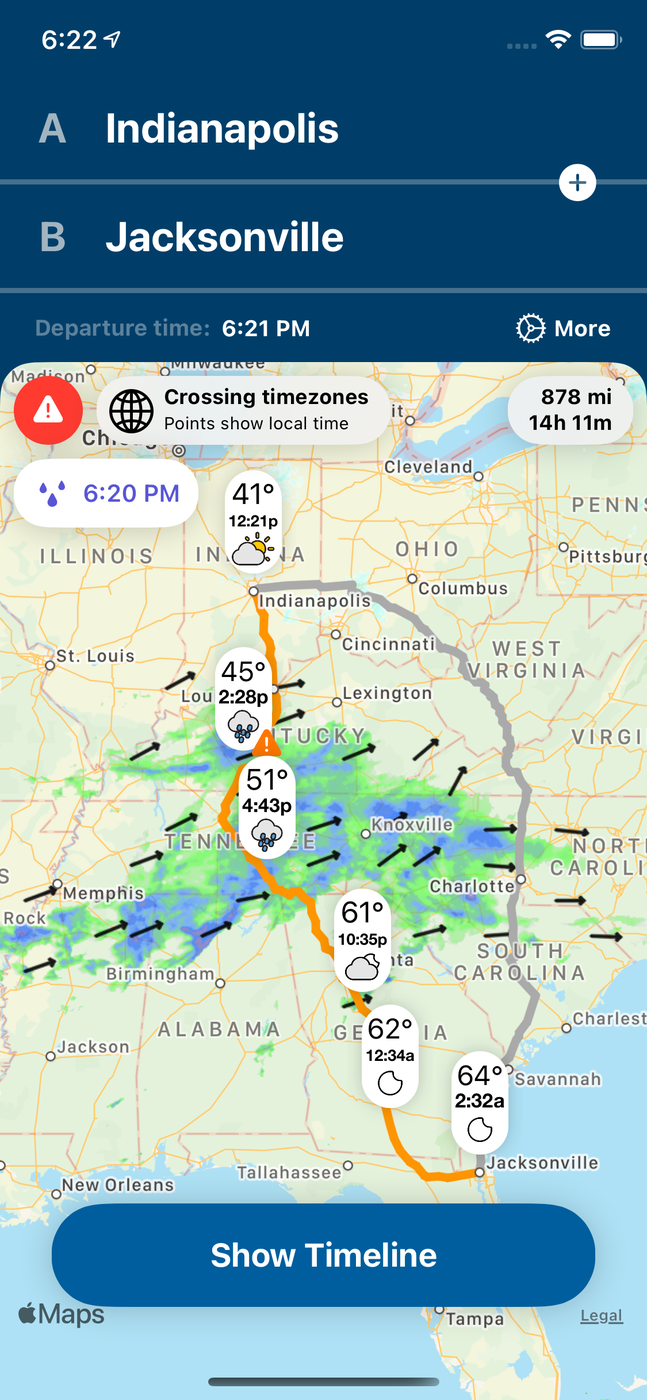The image size is (647, 1400).
Task: Open the Crossing timezones notice
Action: coord(243,410)
